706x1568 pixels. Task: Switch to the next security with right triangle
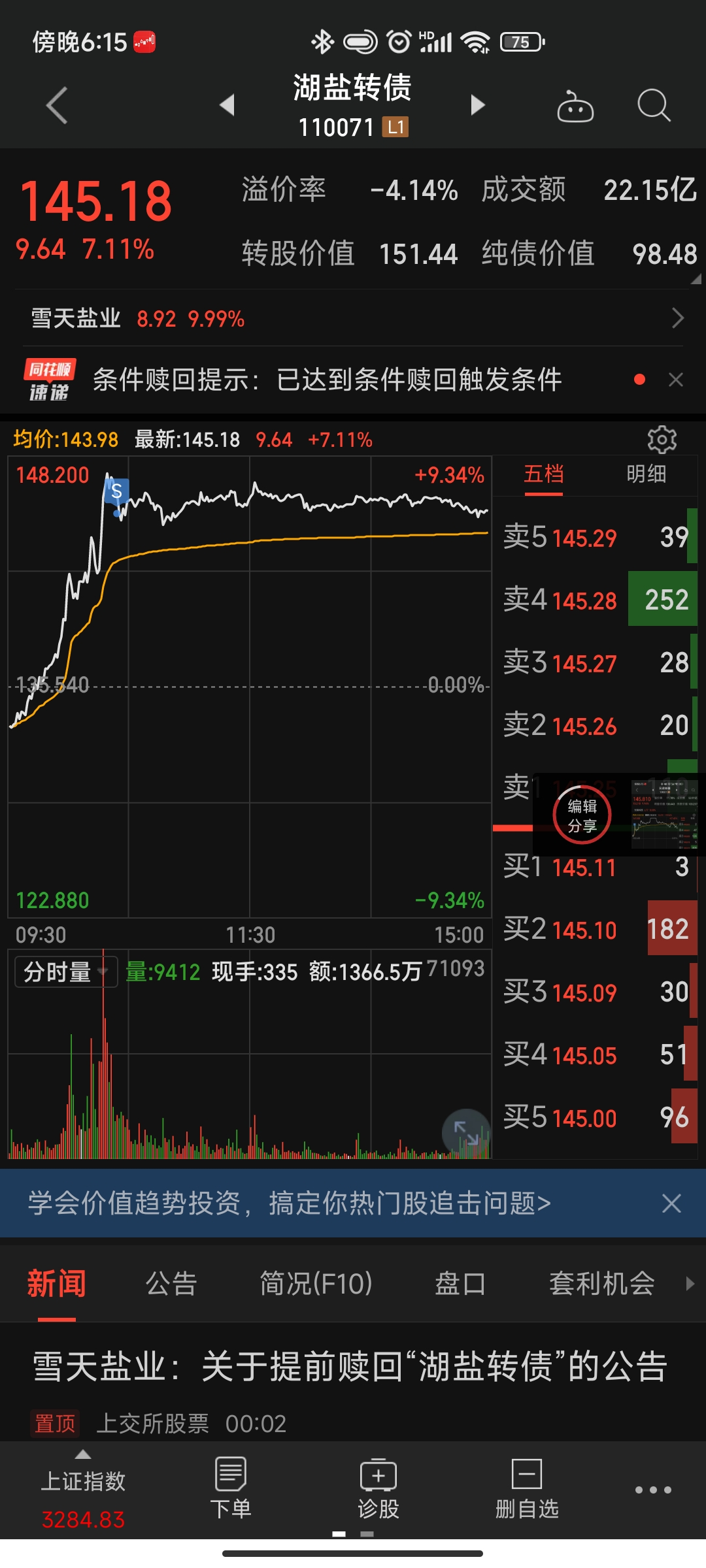coord(478,105)
